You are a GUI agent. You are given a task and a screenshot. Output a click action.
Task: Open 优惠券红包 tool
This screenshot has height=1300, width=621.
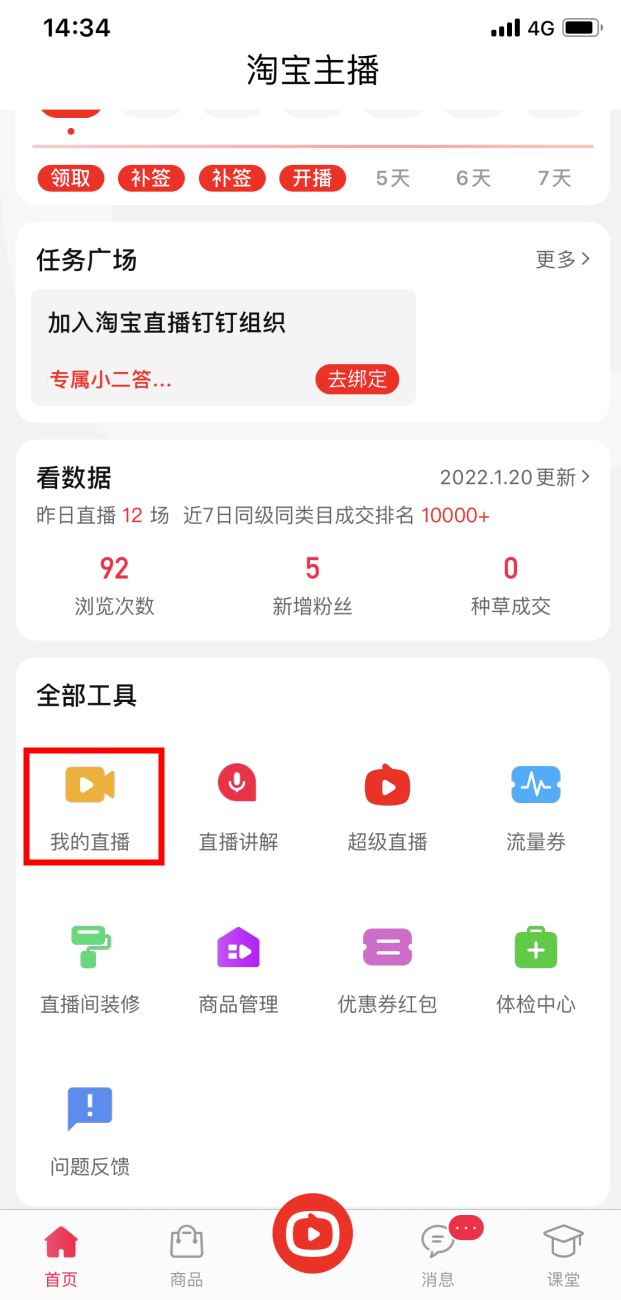tap(387, 967)
